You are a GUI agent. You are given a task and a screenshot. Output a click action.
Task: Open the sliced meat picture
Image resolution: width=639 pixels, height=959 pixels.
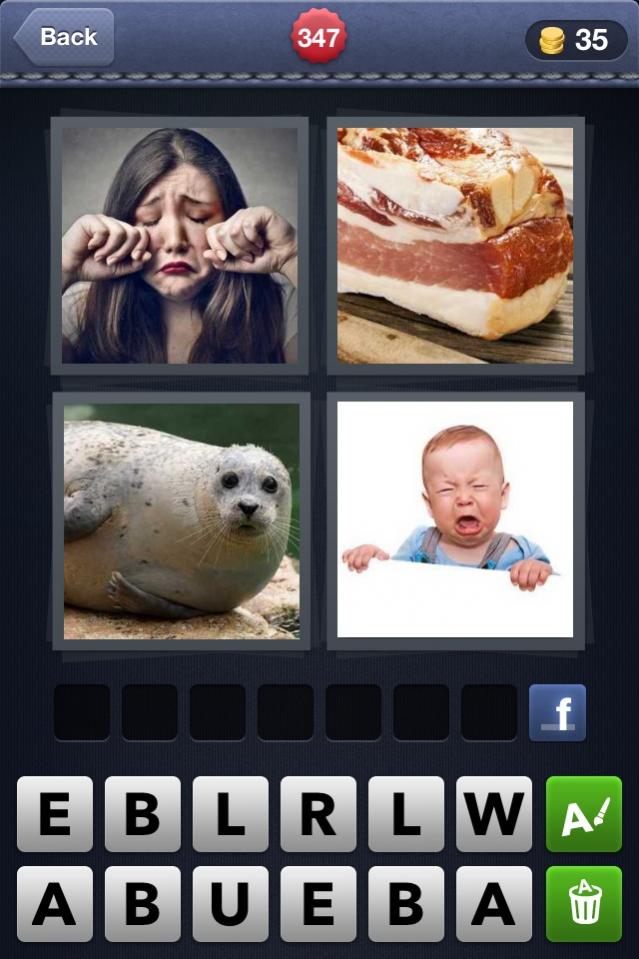[455, 245]
